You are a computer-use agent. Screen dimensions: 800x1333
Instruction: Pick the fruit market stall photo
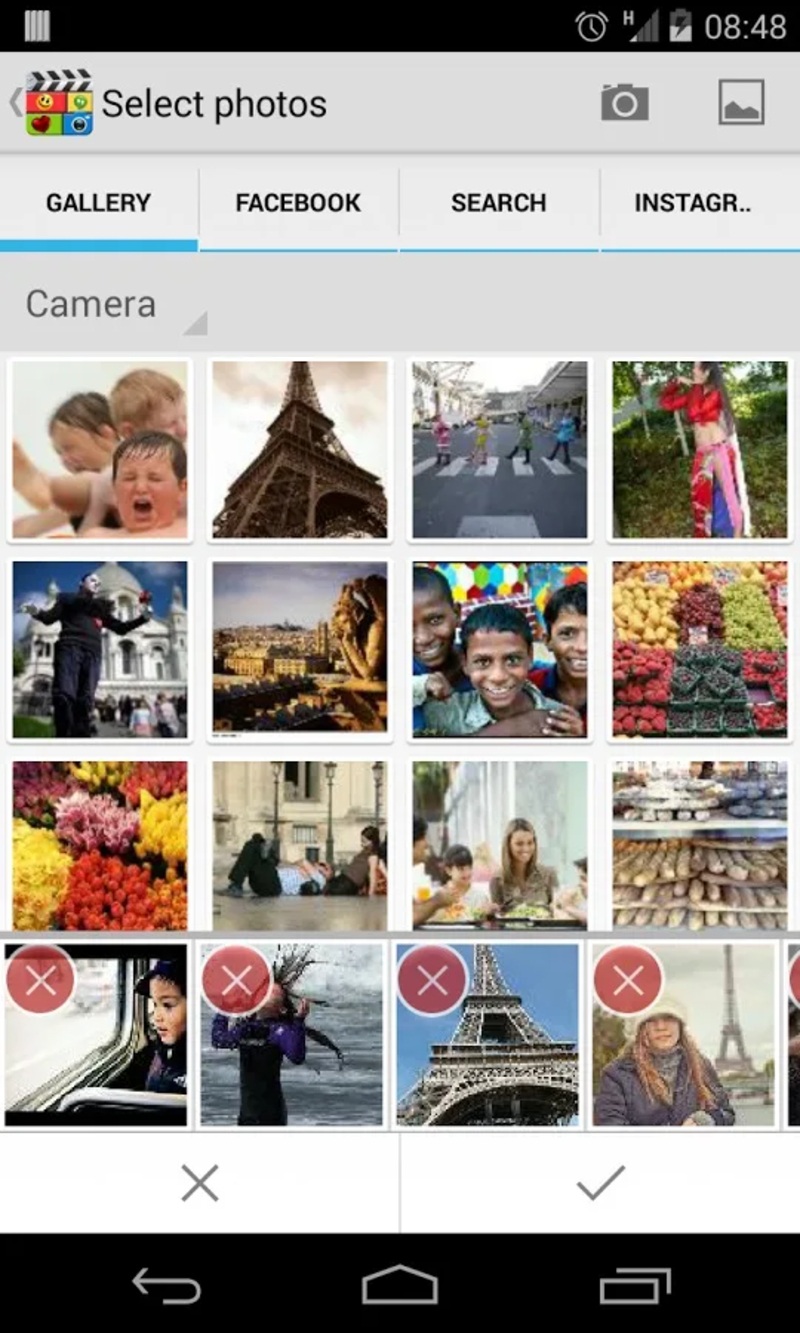pyautogui.click(x=700, y=650)
